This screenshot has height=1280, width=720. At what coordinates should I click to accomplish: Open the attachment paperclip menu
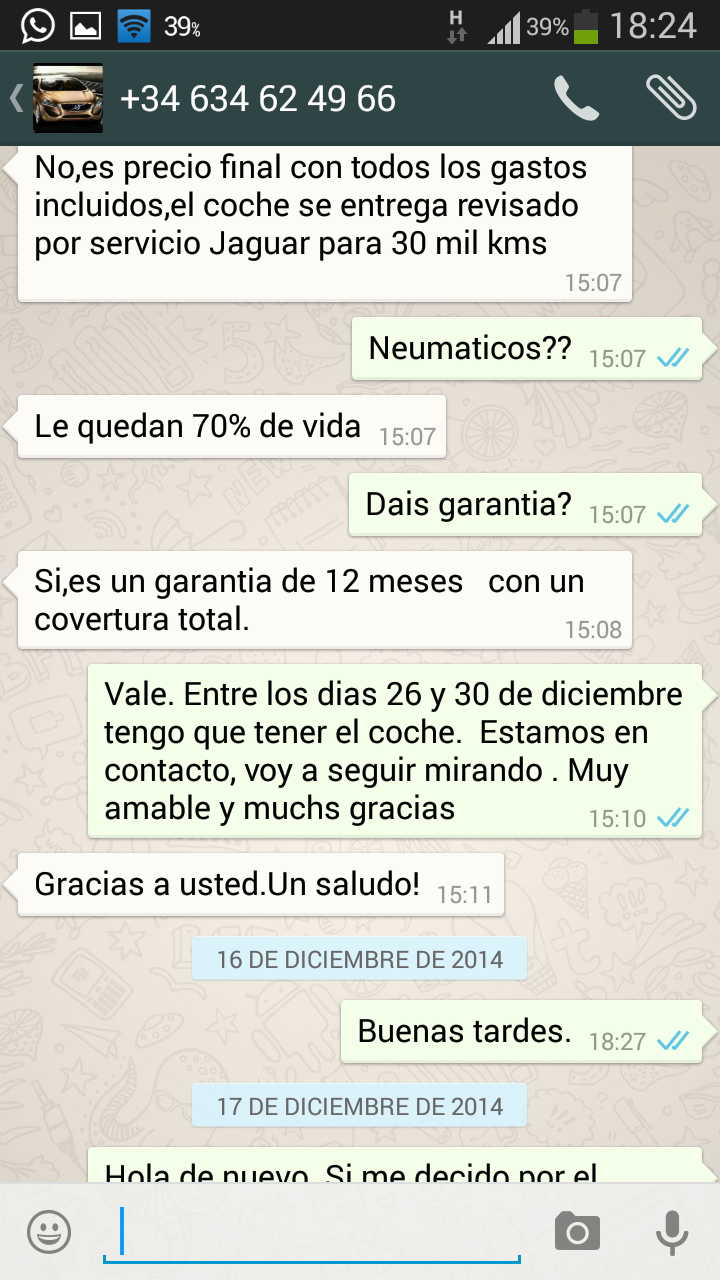point(670,97)
